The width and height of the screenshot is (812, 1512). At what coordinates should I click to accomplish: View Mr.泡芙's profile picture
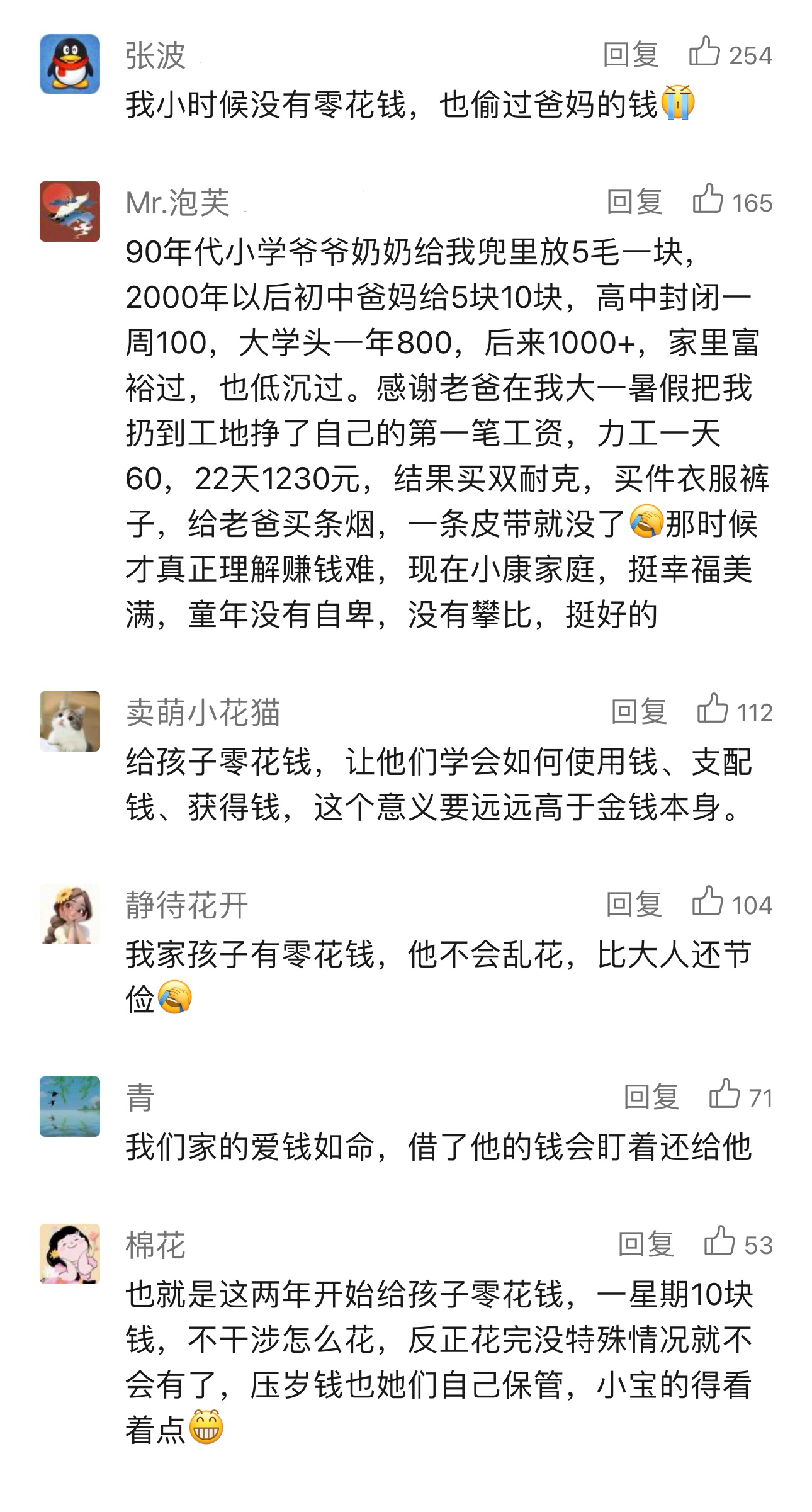(70, 212)
